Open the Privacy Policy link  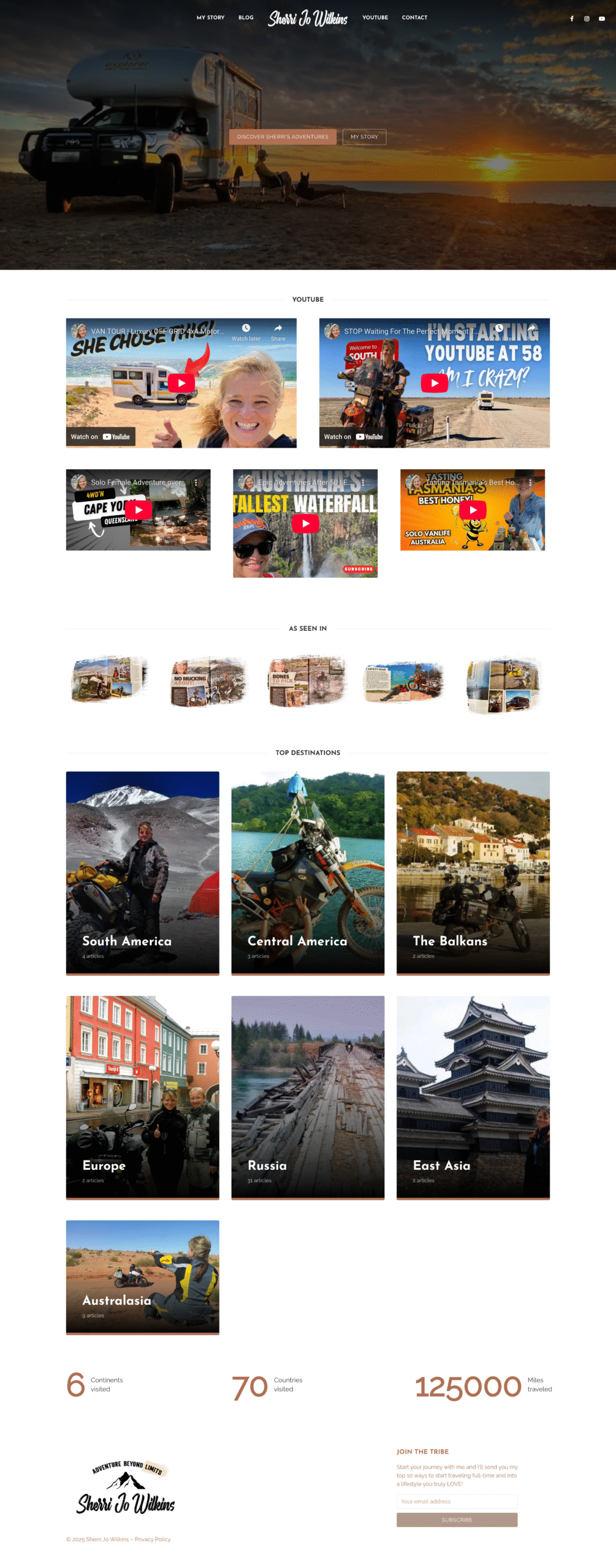(x=153, y=1539)
